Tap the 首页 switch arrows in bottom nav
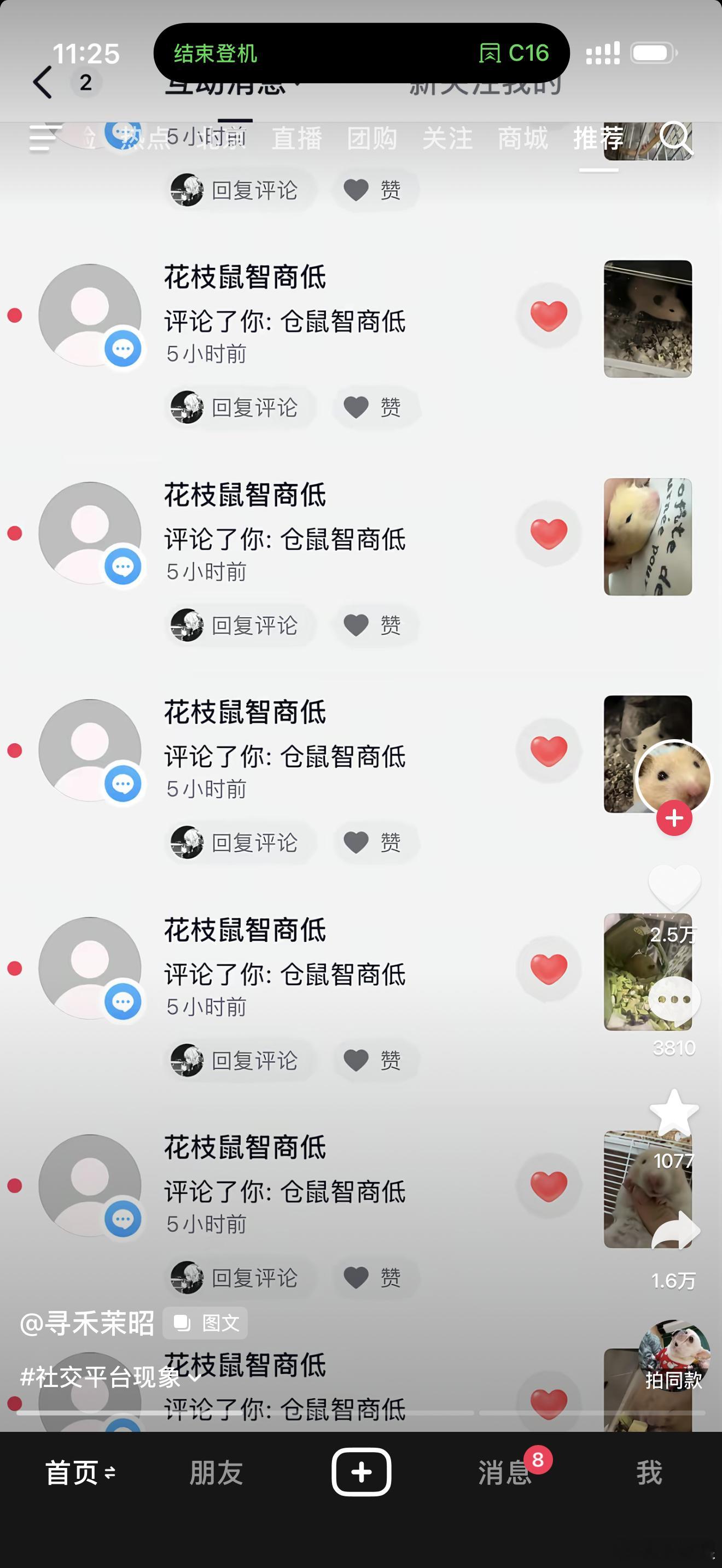 [109, 1473]
